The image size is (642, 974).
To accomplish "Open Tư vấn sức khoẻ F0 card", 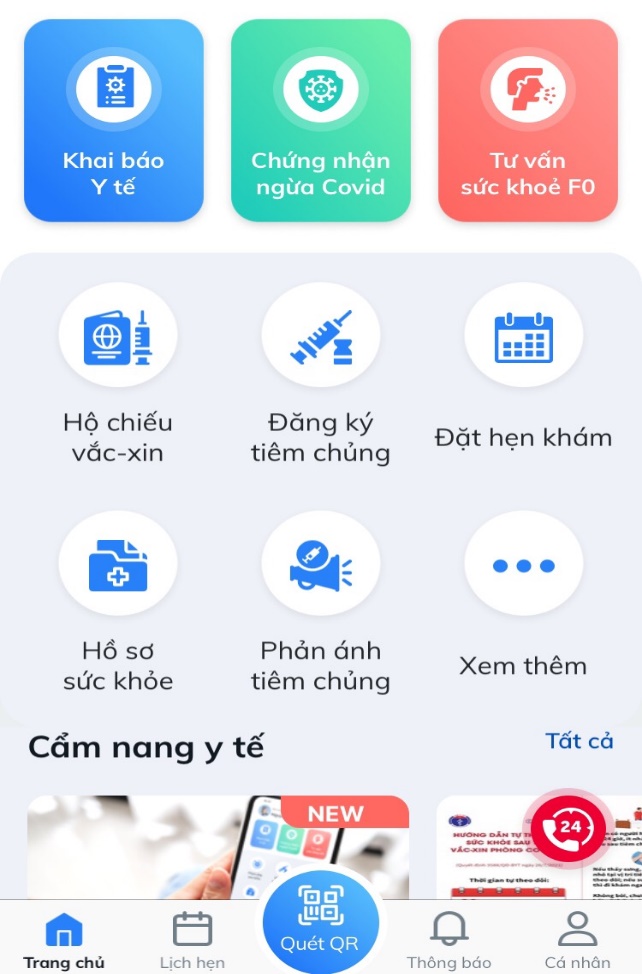I will [527, 120].
